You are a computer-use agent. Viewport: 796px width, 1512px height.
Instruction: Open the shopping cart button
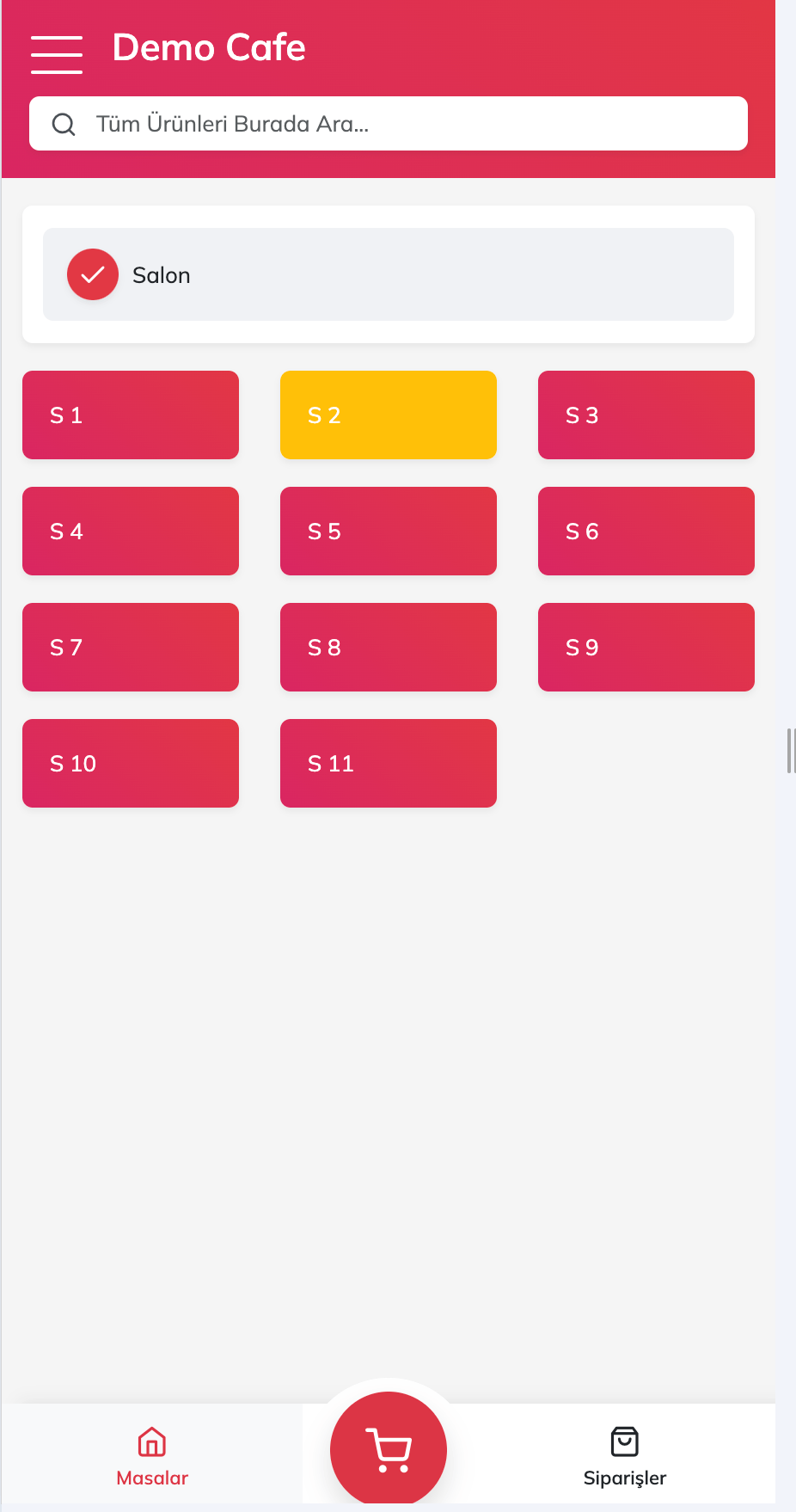[389, 1449]
